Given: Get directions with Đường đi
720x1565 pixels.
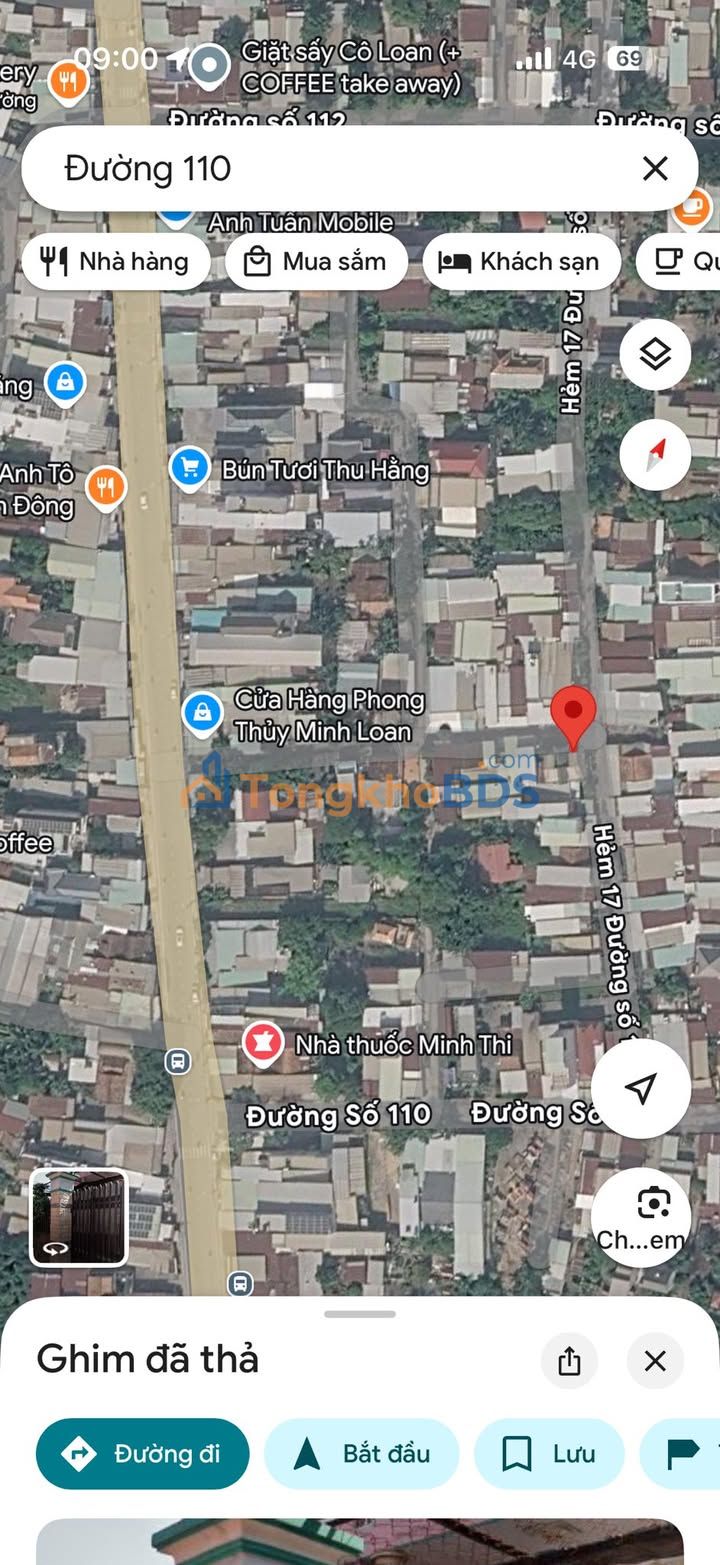Looking at the screenshot, I should pos(143,1453).
